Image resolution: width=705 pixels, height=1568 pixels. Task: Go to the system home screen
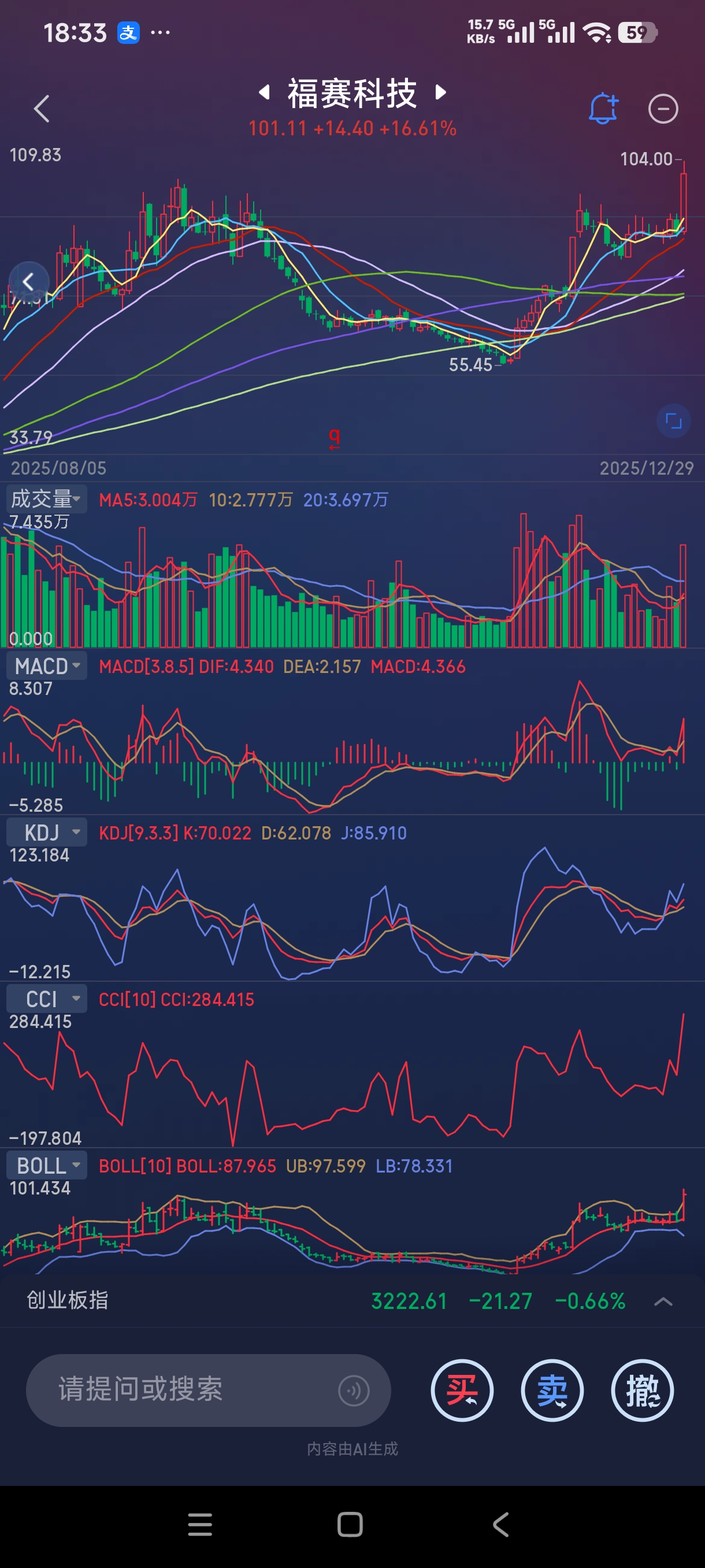350,1525
